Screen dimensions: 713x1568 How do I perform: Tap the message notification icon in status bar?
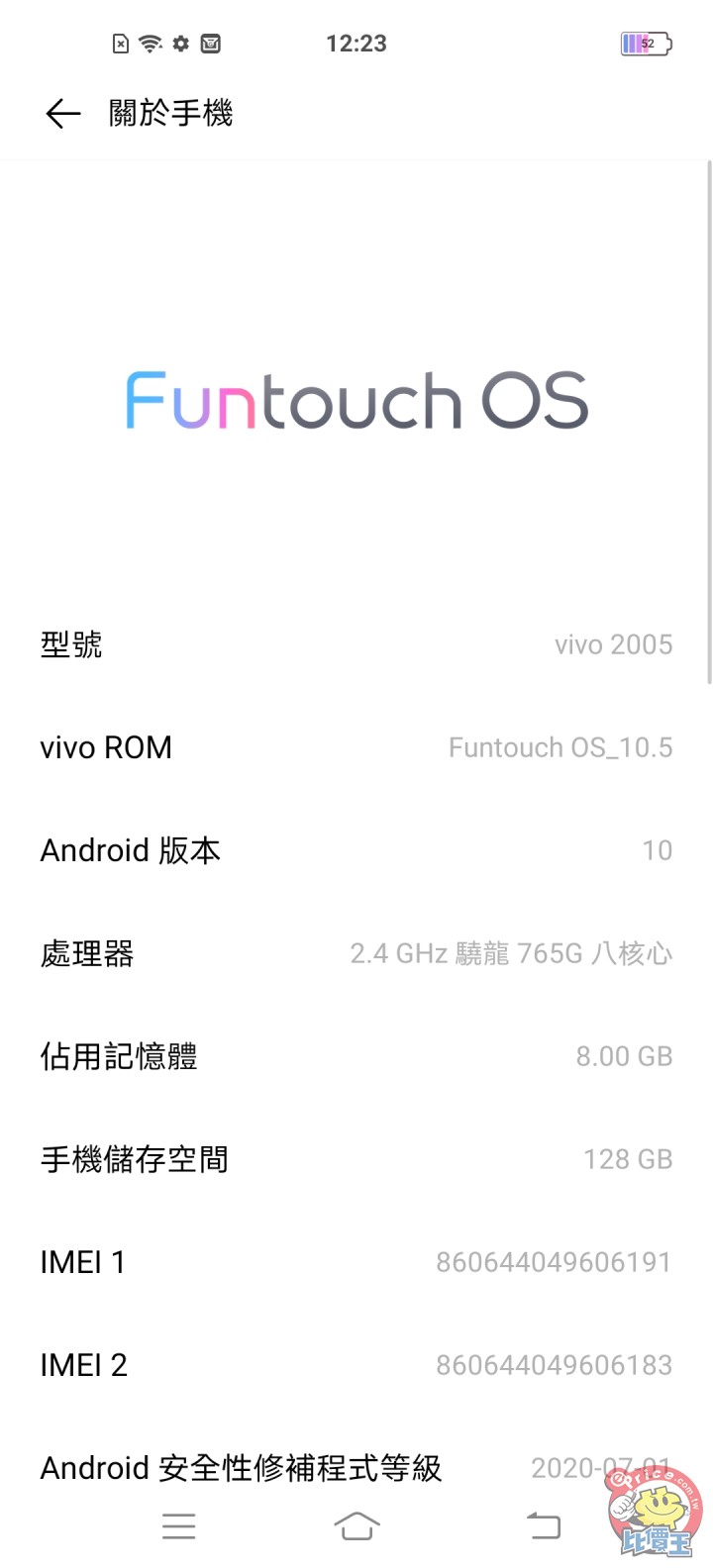pyautogui.click(x=211, y=43)
